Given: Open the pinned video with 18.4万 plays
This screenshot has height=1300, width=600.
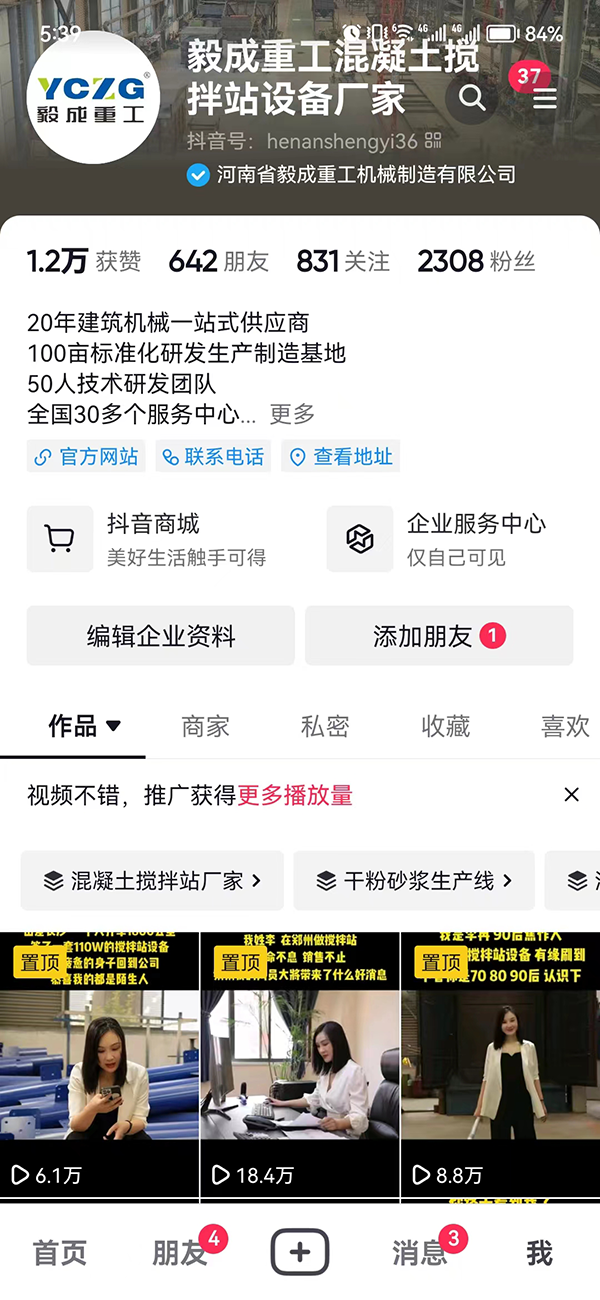Looking at the screenshot, I should click(300, 1065).
